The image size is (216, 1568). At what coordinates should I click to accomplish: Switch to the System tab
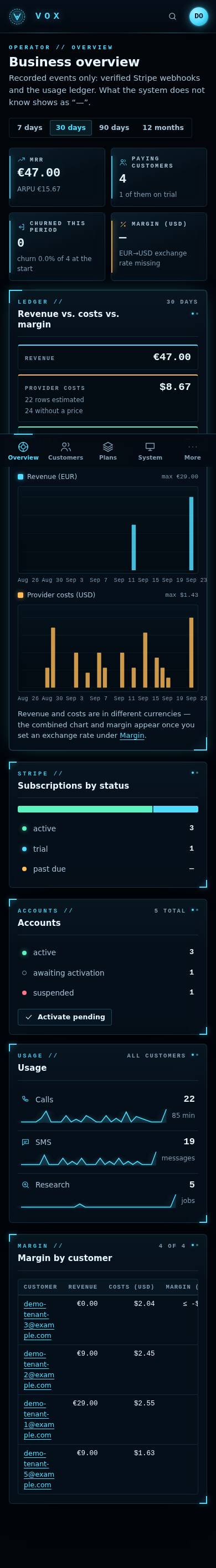coord(150,451)
